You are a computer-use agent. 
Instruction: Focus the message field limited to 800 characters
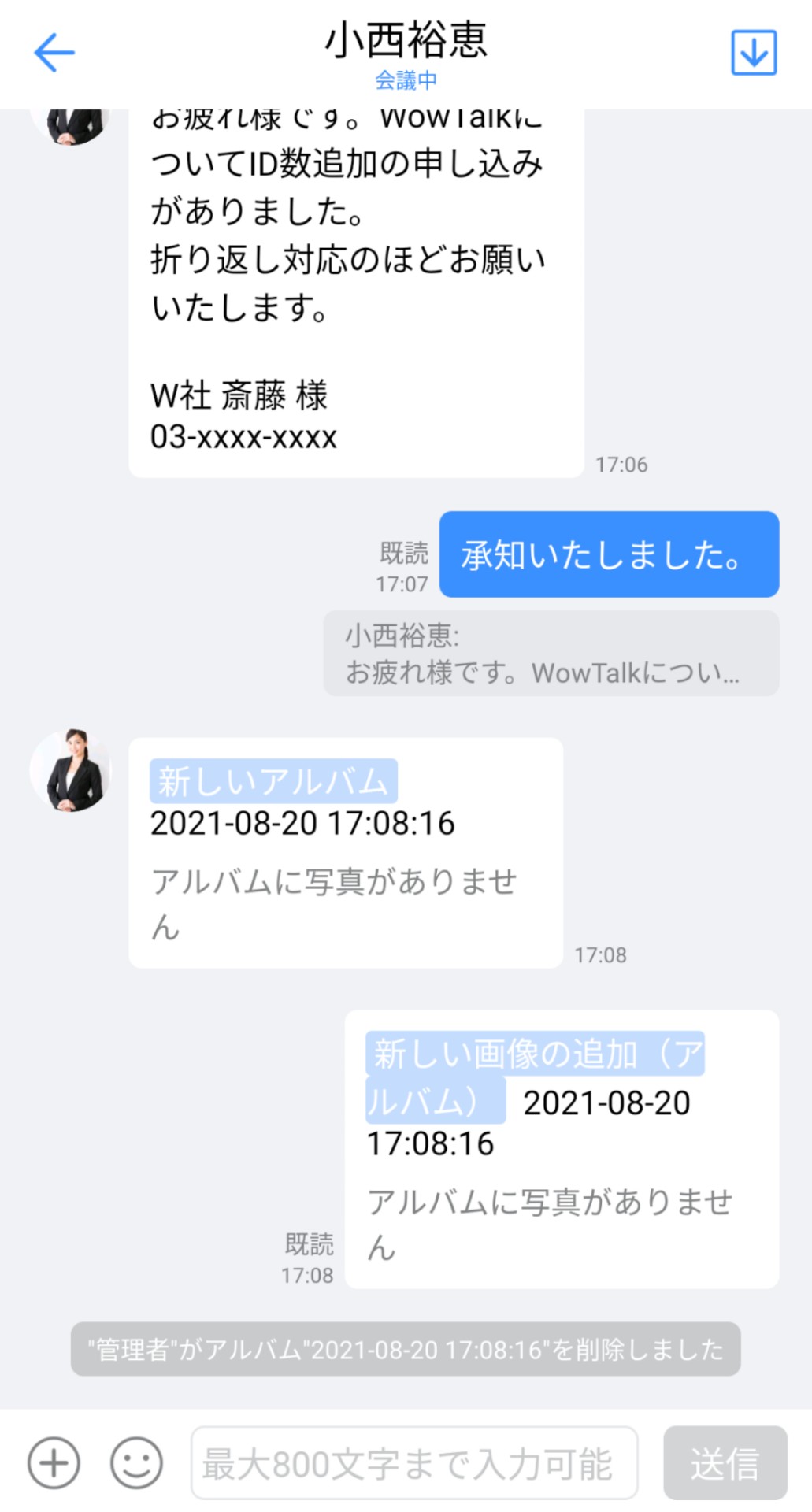tap(413, 1463)
